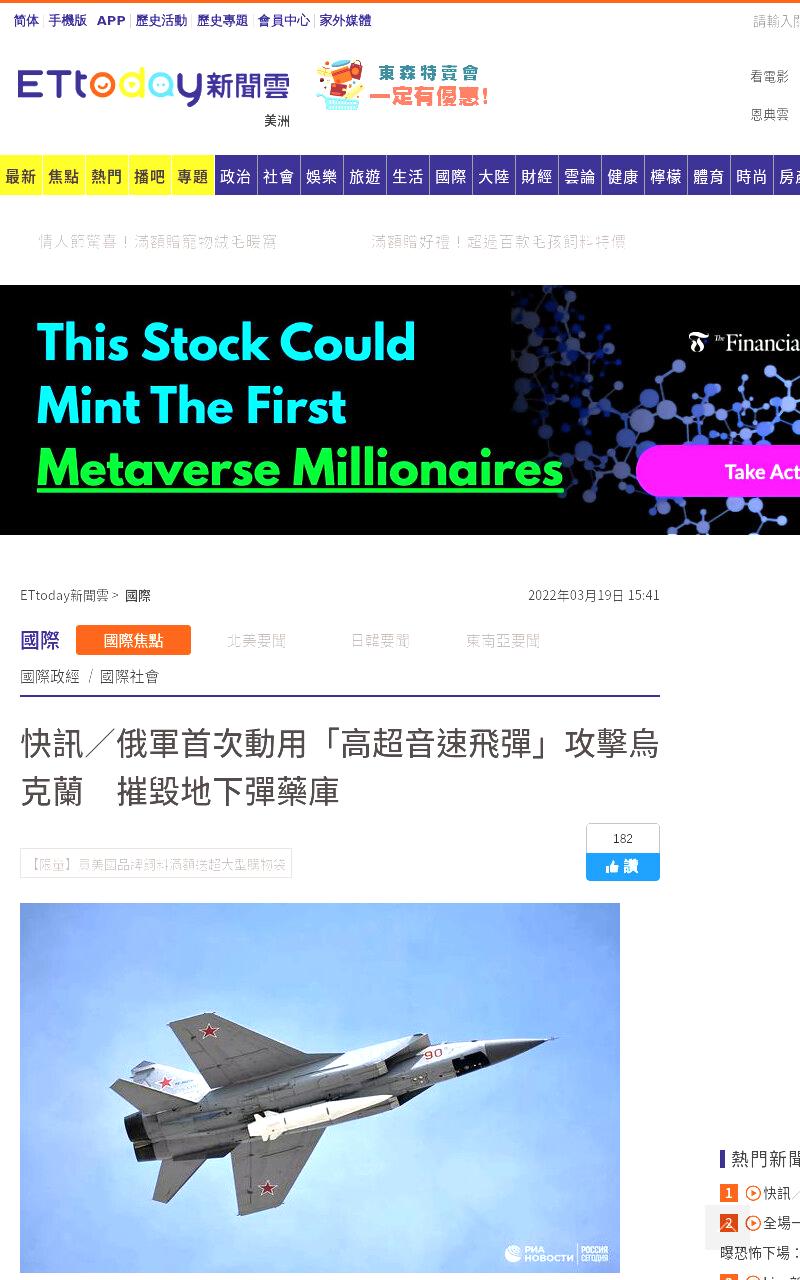The width and height of the screenshot is (800, 1280).
Task: Open the 東森特賣會 promotion banner
Action: point(402,85)
